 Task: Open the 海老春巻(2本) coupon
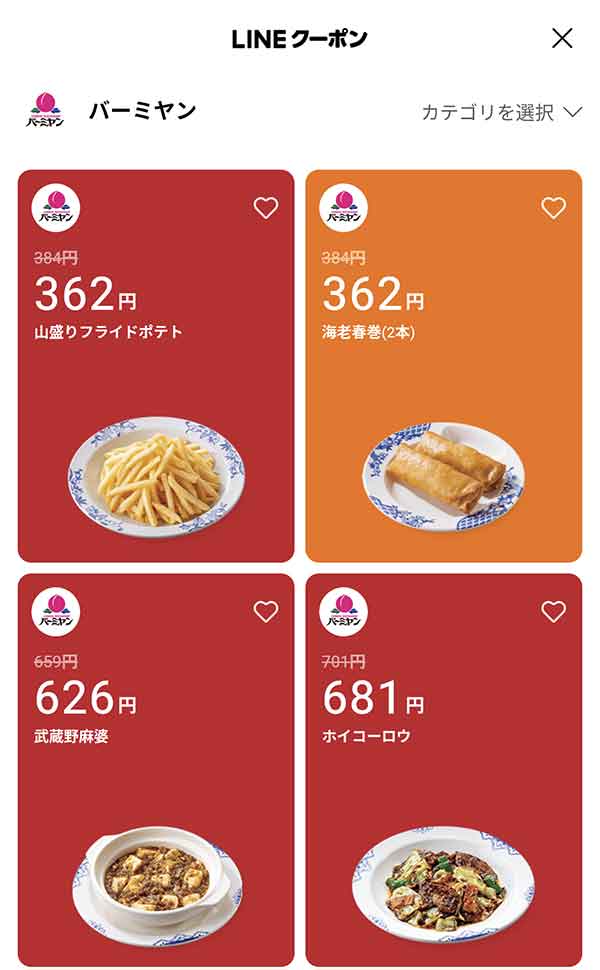(x=443, y=400)
